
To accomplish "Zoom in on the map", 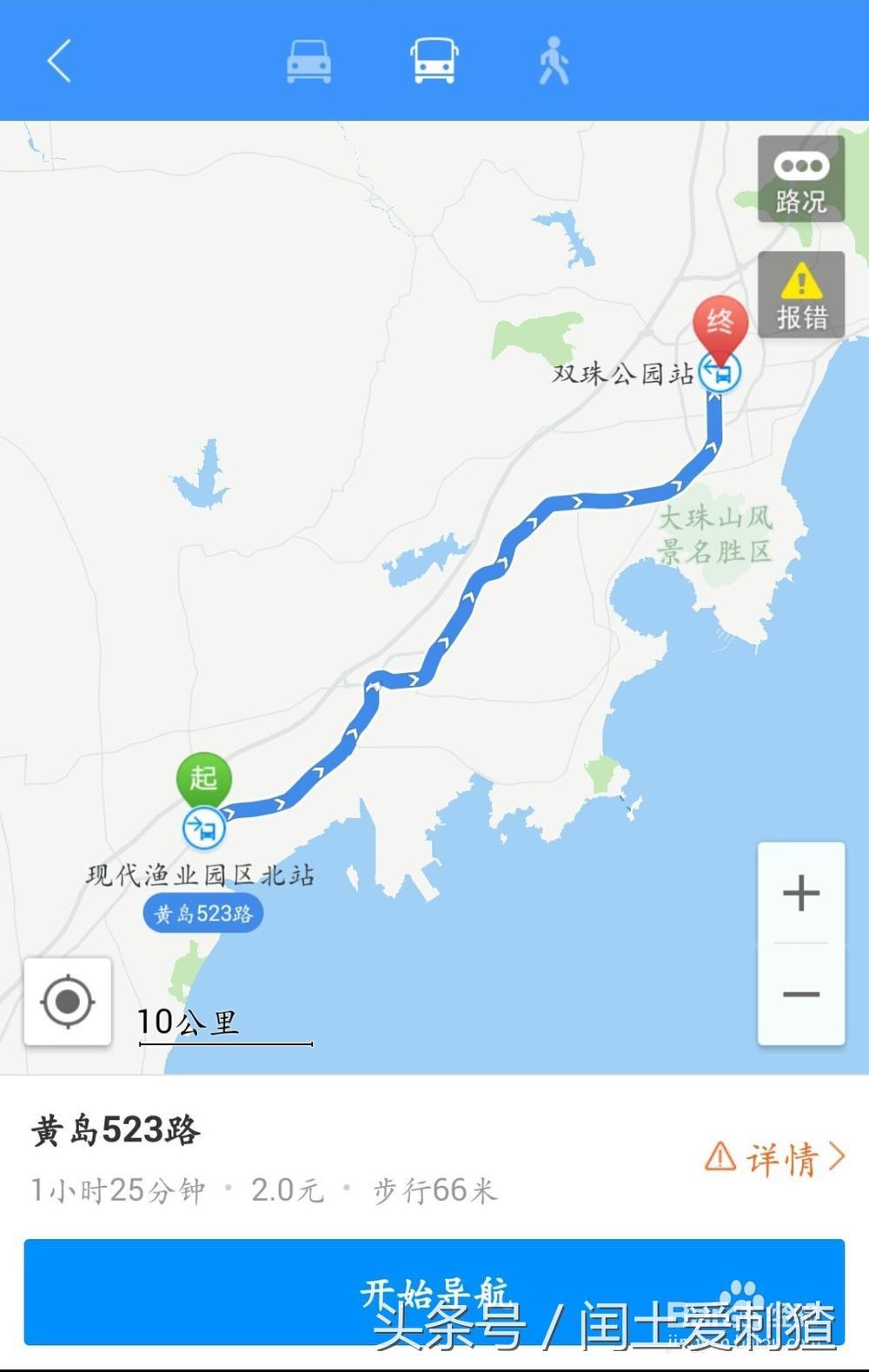I will (800, 893).
